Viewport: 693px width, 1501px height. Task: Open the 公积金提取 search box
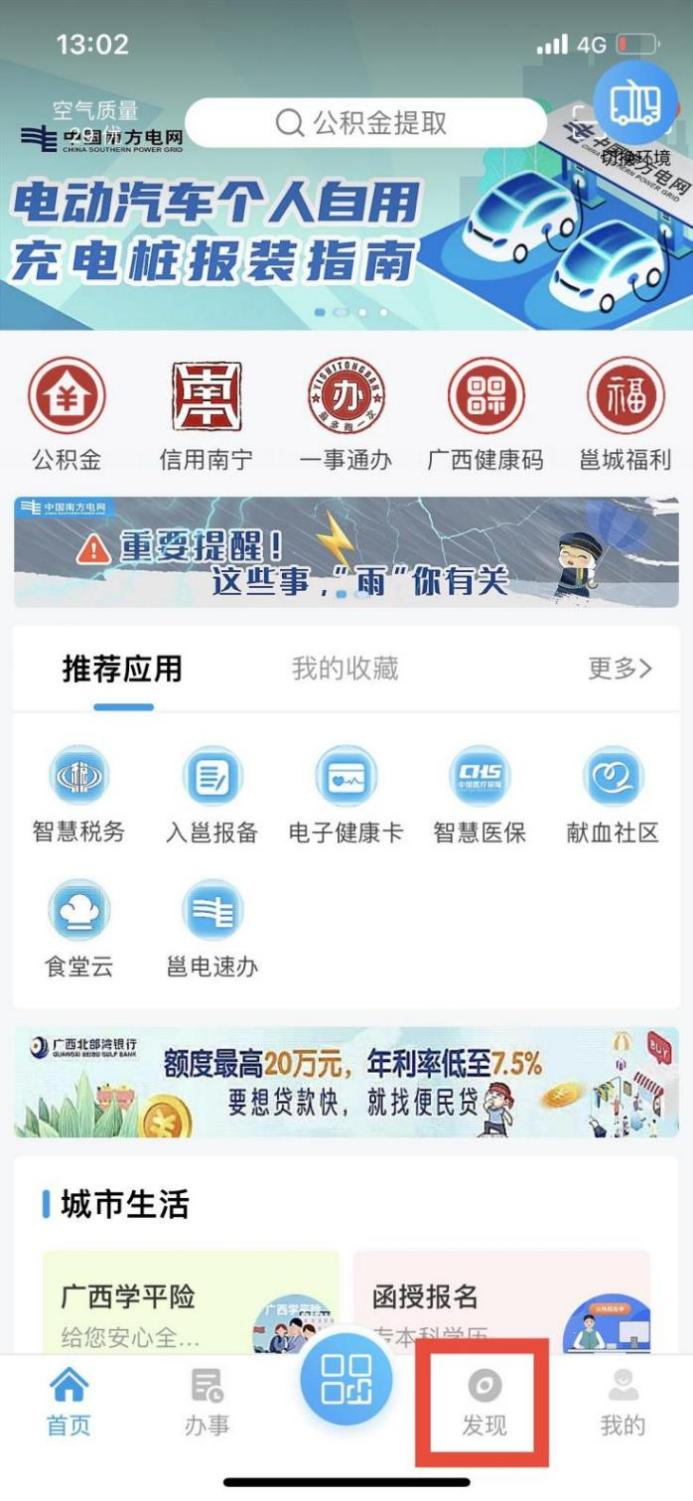point(365,124)
